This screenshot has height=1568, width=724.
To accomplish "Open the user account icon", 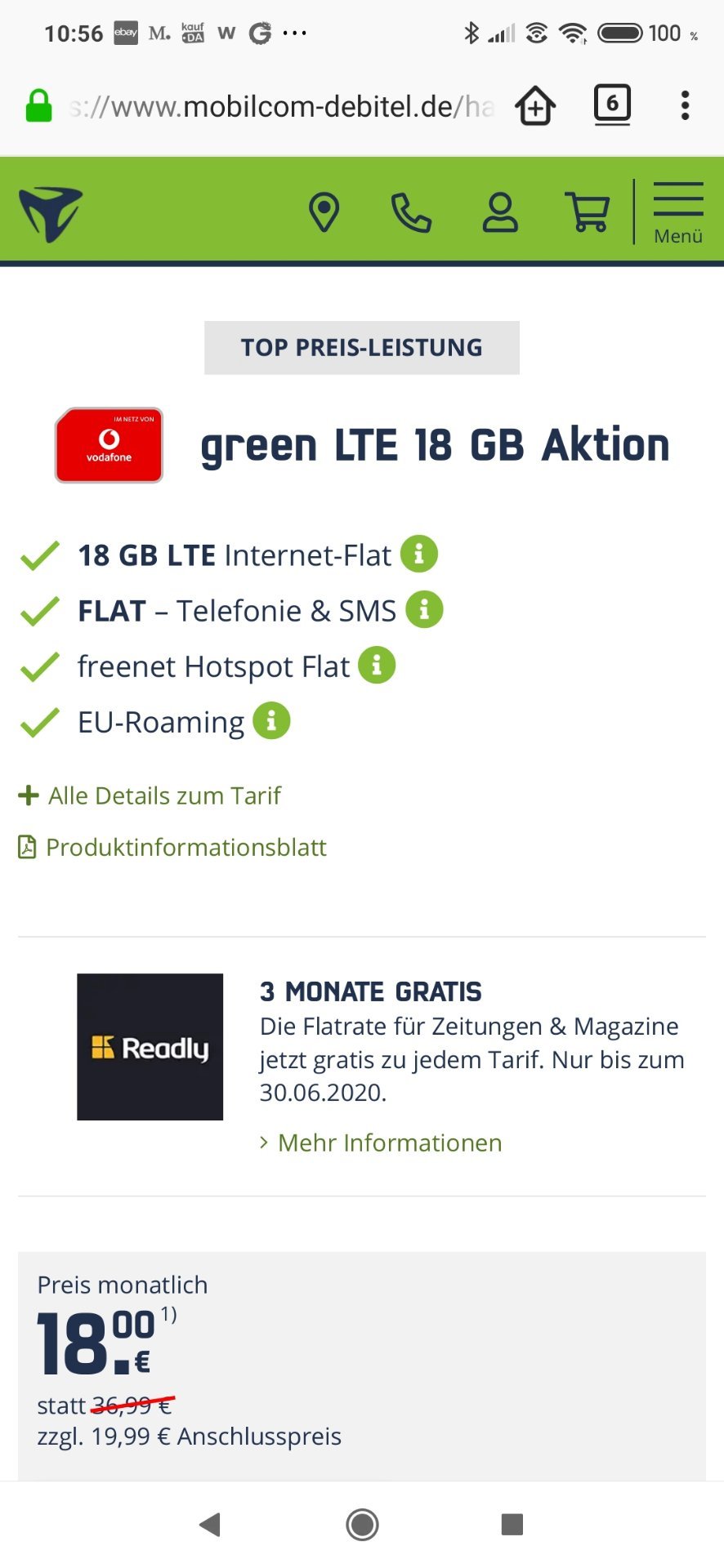I will [500, 212].
